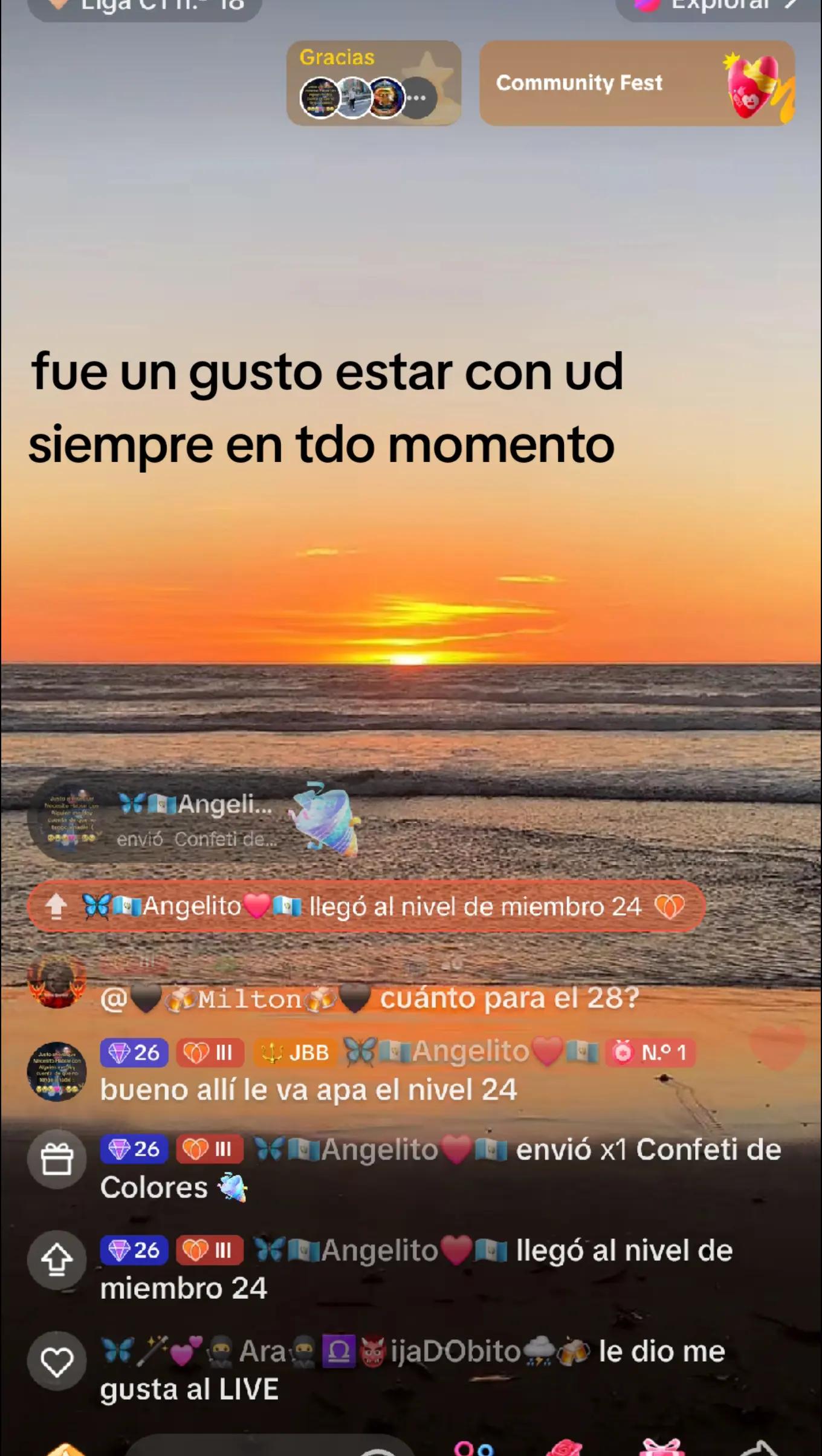Open avatar of commenter asking 'cuánto para el 28?'

pos(57,980)
